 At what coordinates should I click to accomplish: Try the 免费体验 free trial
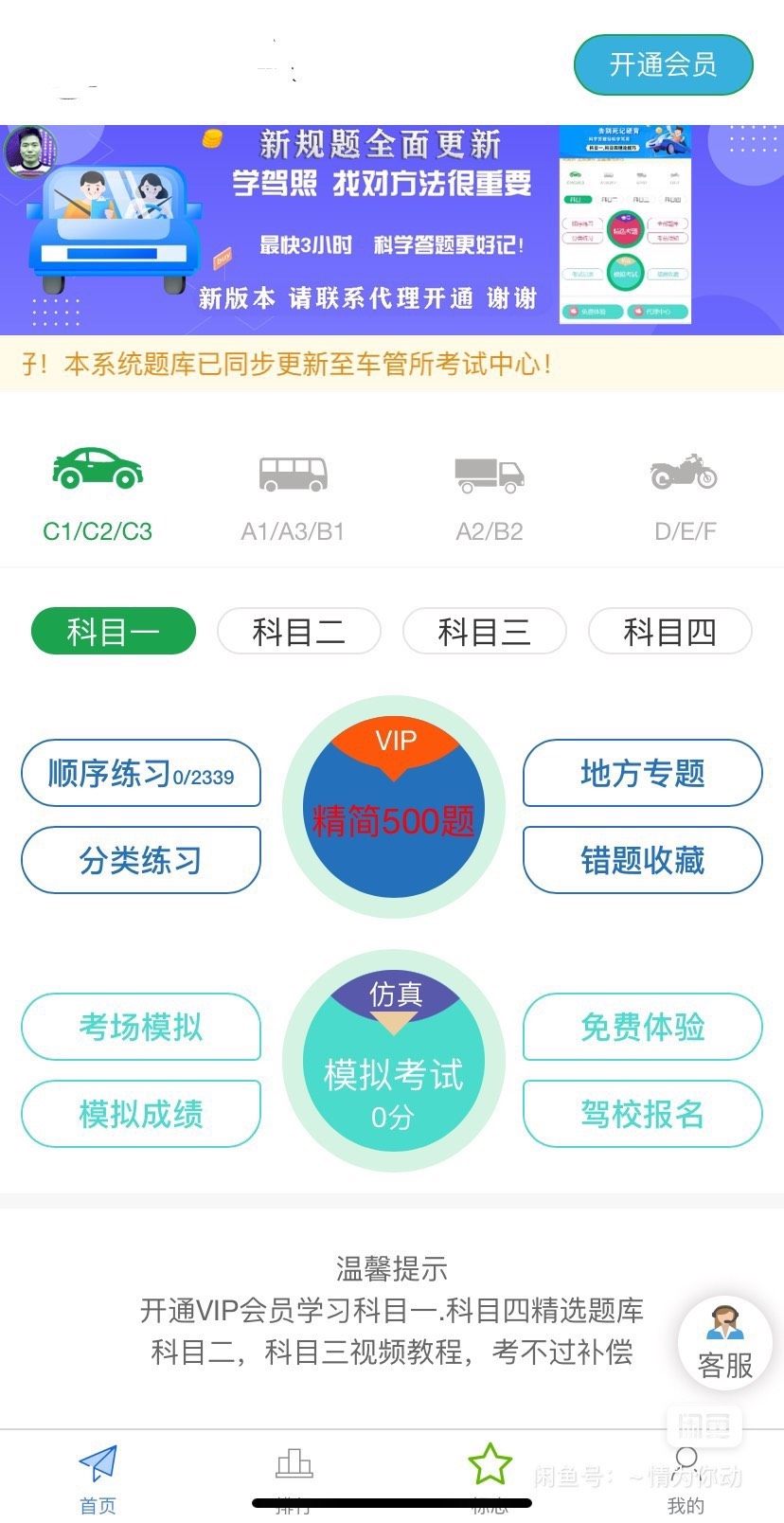tap(642, 1027)
